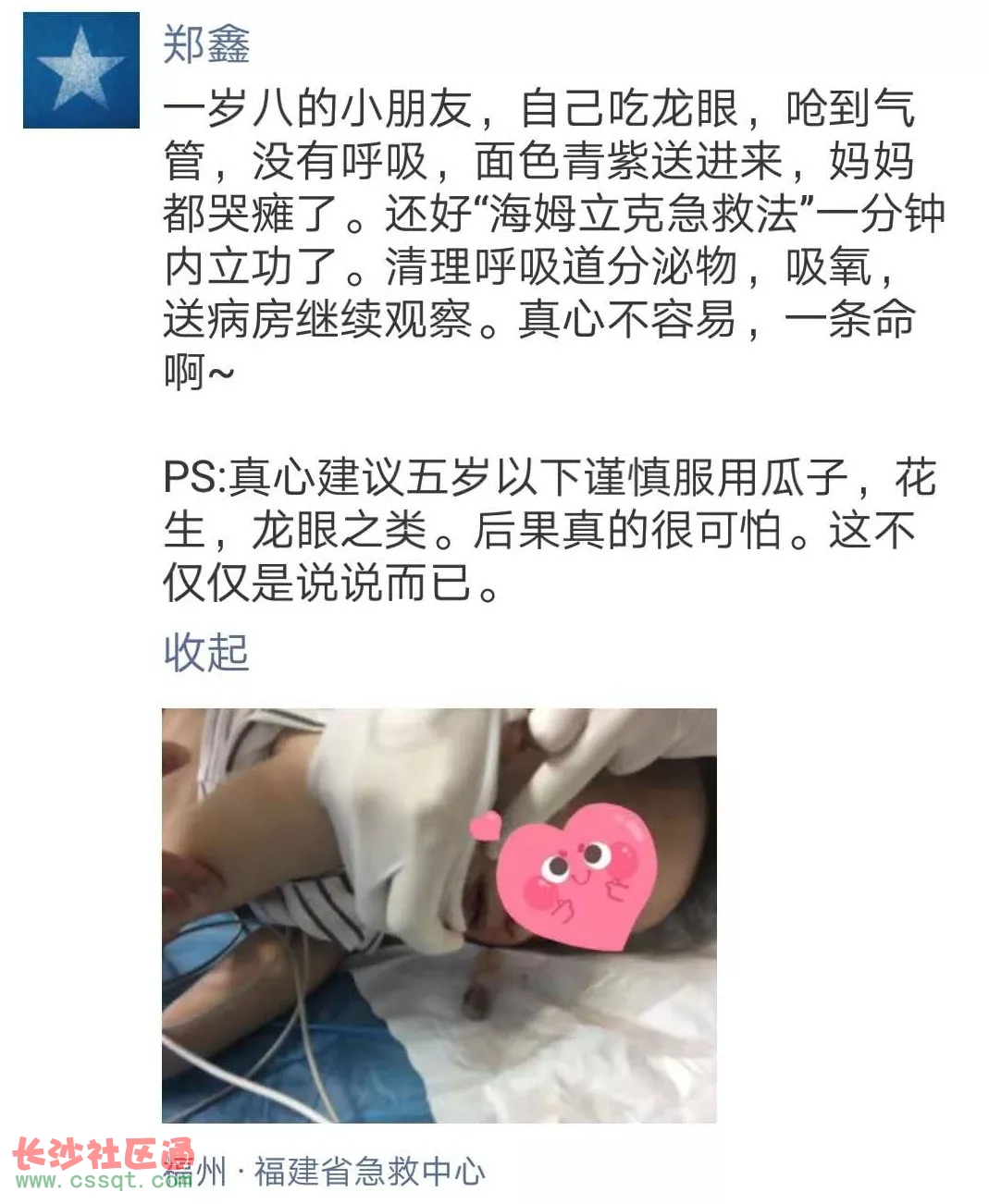This screenshot has height=1204, width=989.
Task: Collapse the post with 收起
Action: coord(205,652)
